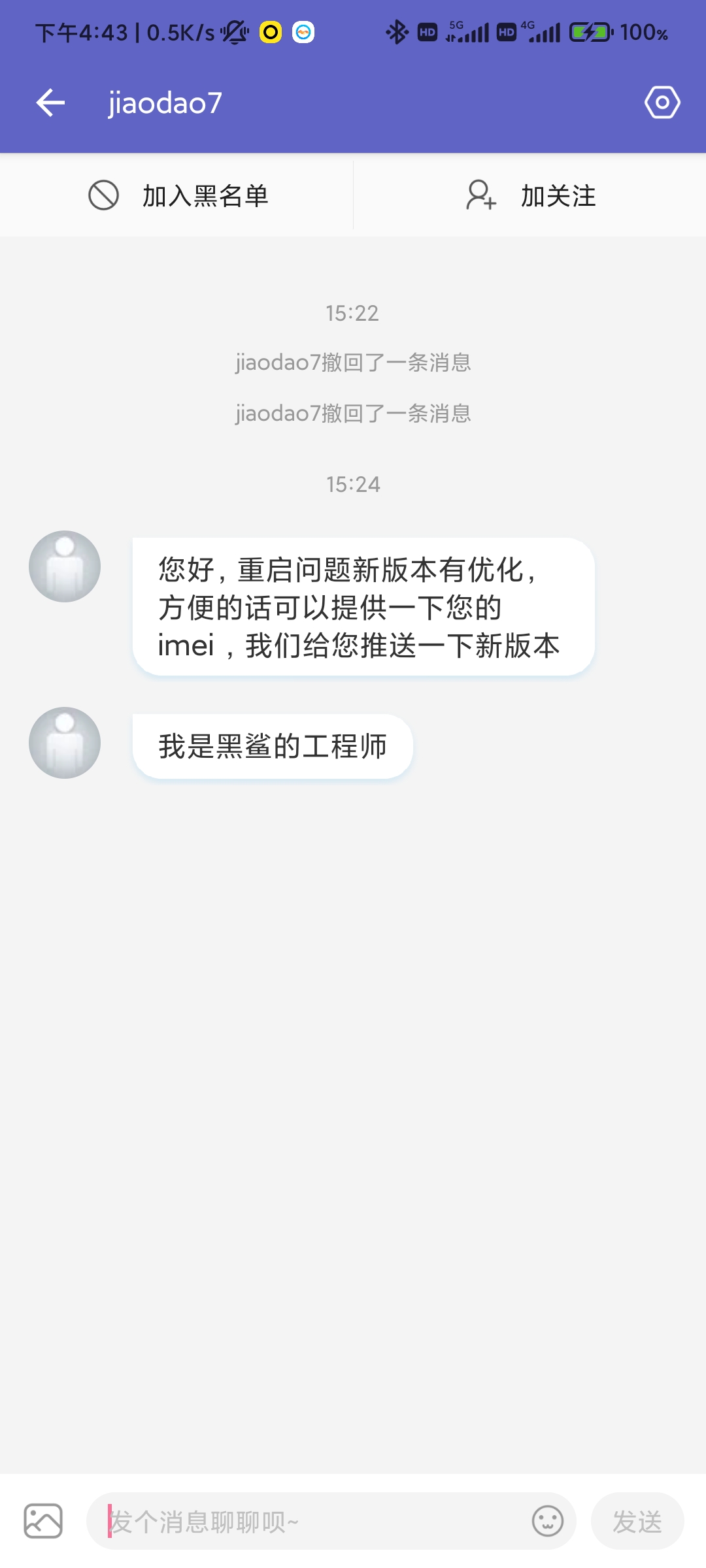The image size is (706, 1568).
Task: Attach an image to the chat
Action: 43,1521
